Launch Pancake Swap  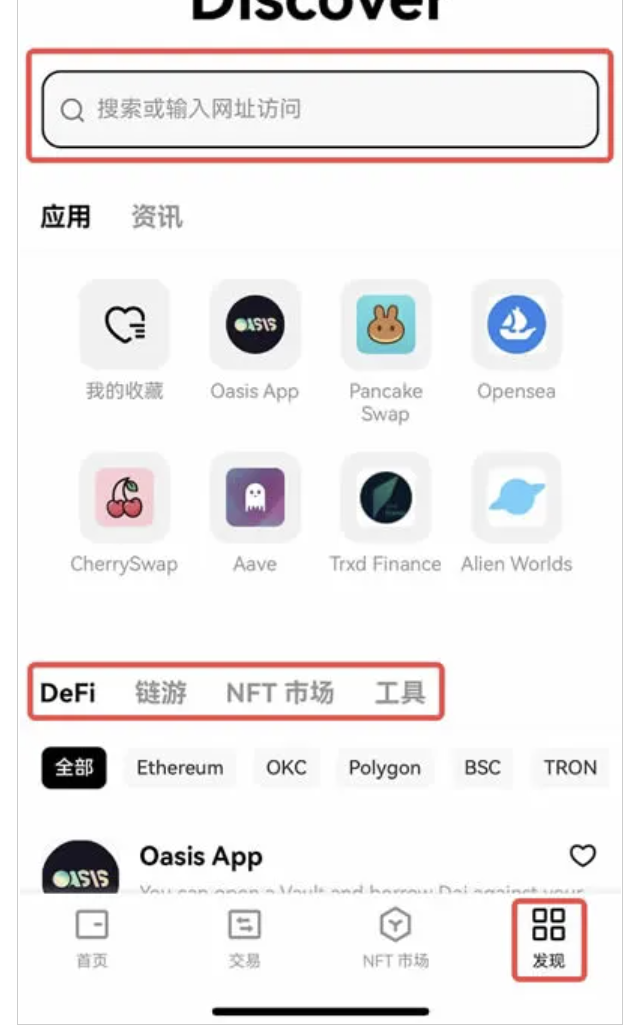click(385, 325)
